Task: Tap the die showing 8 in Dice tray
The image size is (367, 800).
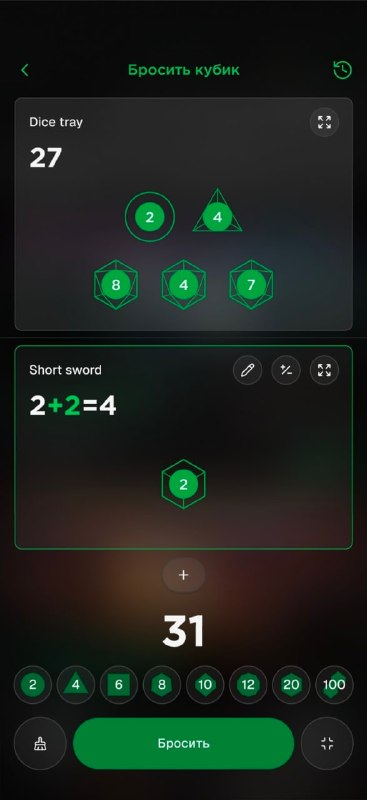Action: coord(116,285)
